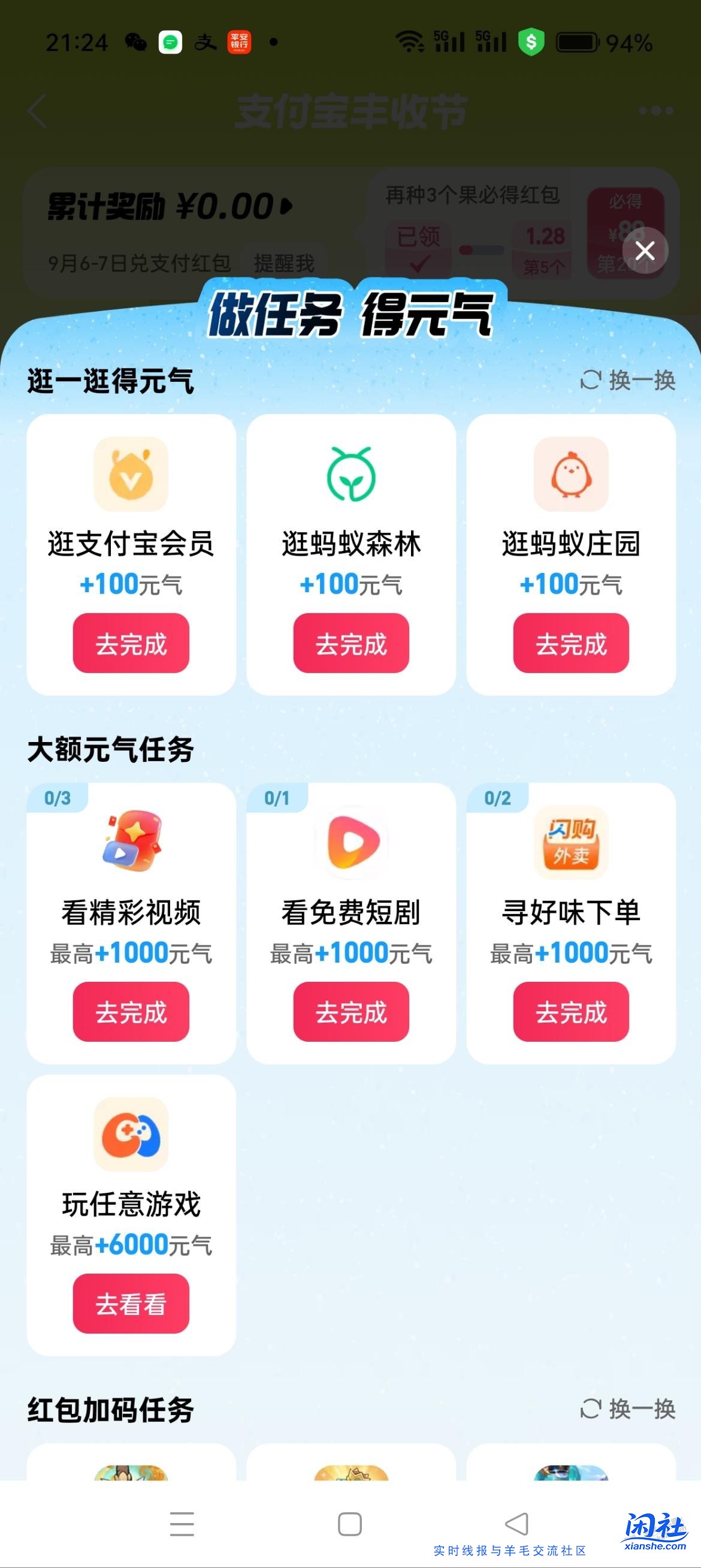
Task: Refresh 红包加码任务 with 换一换
Action: [629, 1409]
